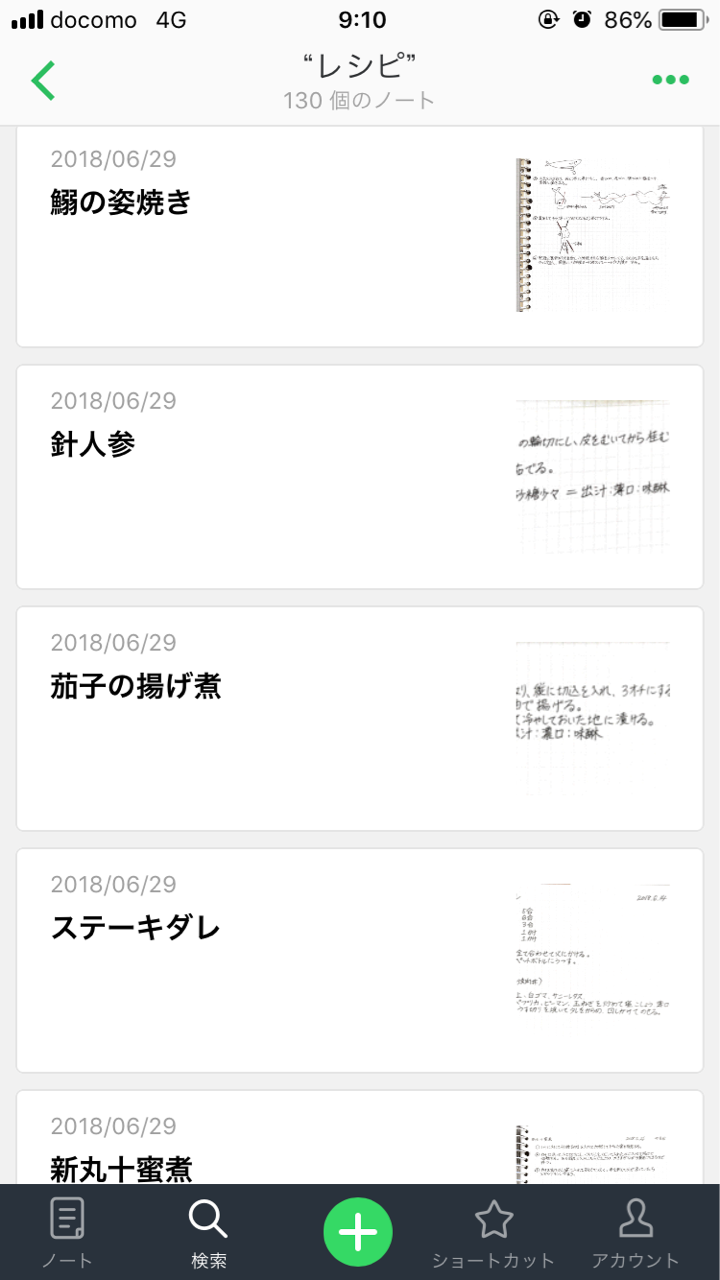Switch to the アカウント tab
This screenshot has height=1280, width=720.
tap(635, 1233)
